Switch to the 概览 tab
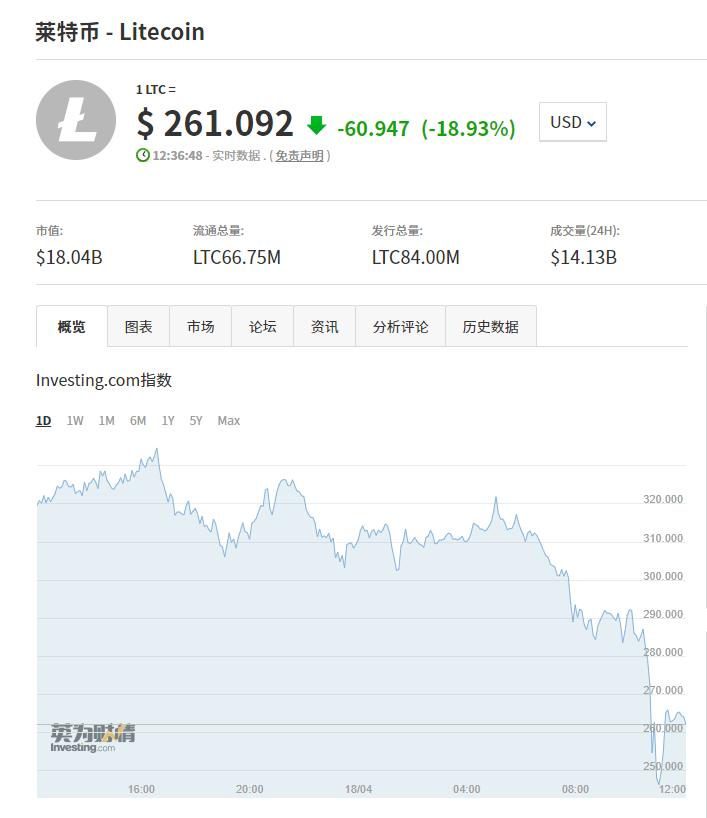This screenshot has width=707, height=818. point(72,327)
